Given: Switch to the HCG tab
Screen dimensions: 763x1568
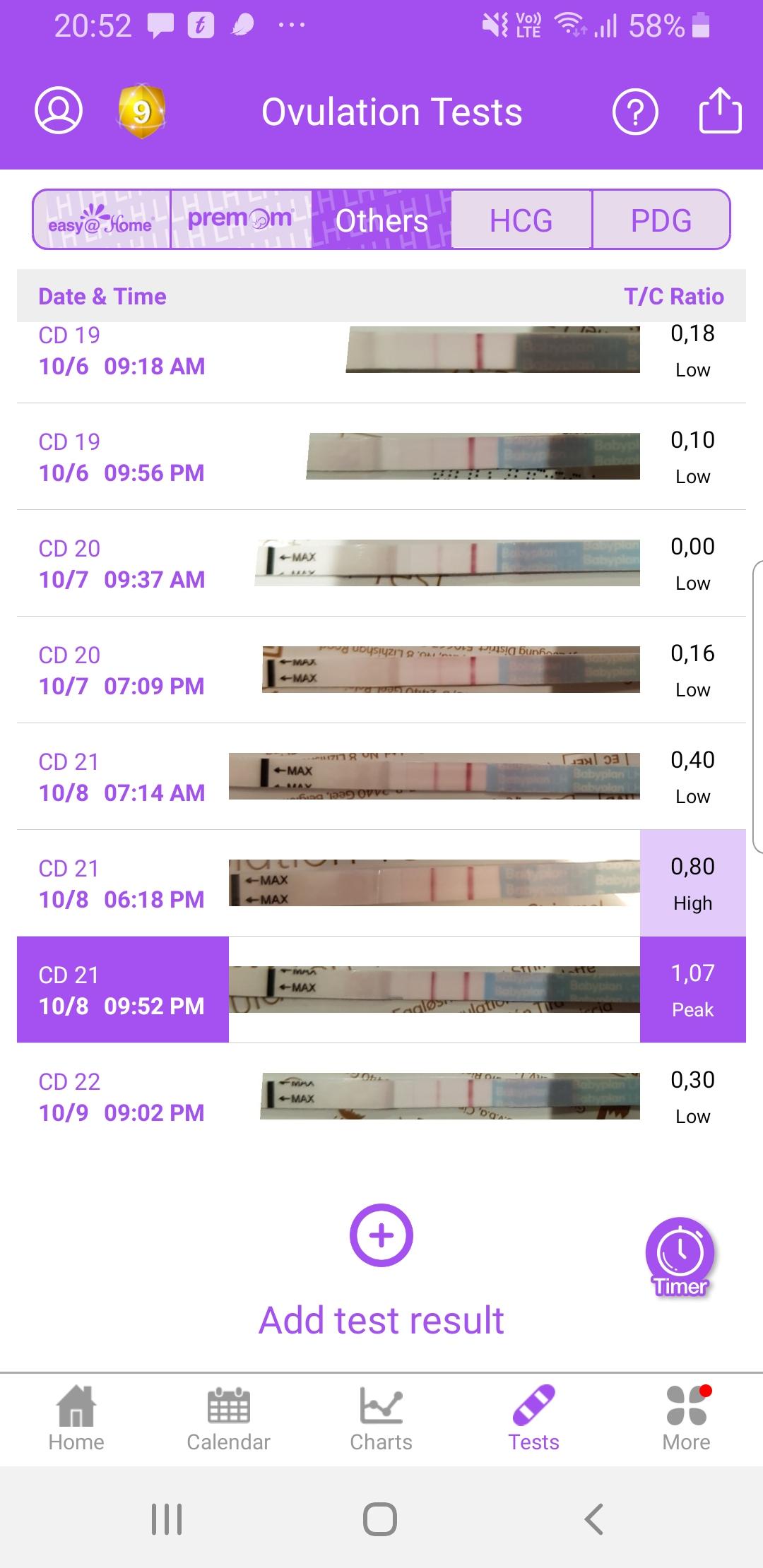Looking at the screenshot, I should (x=521, y=220).
